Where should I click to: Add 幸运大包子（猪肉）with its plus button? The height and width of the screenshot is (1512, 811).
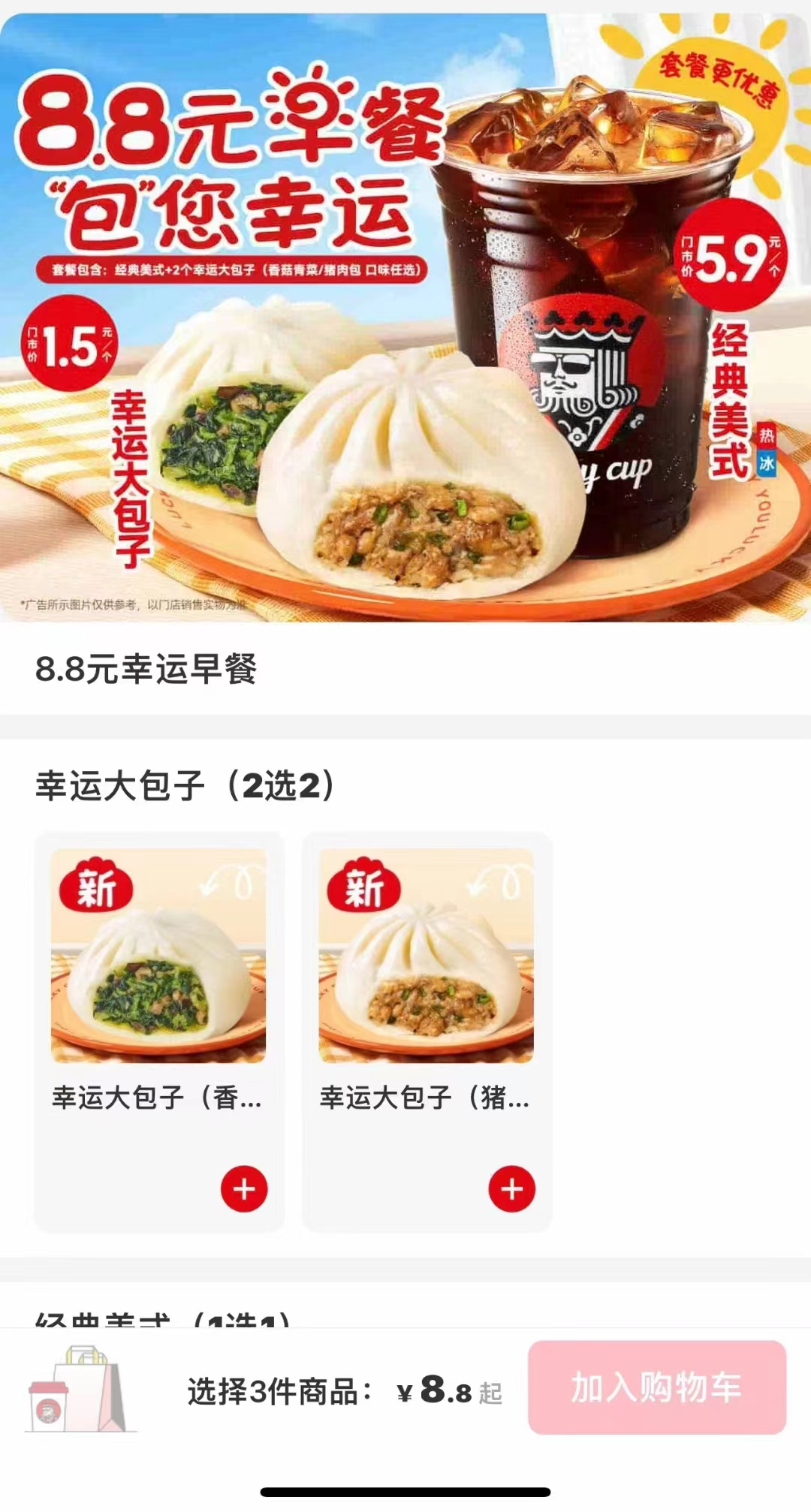511,1188
